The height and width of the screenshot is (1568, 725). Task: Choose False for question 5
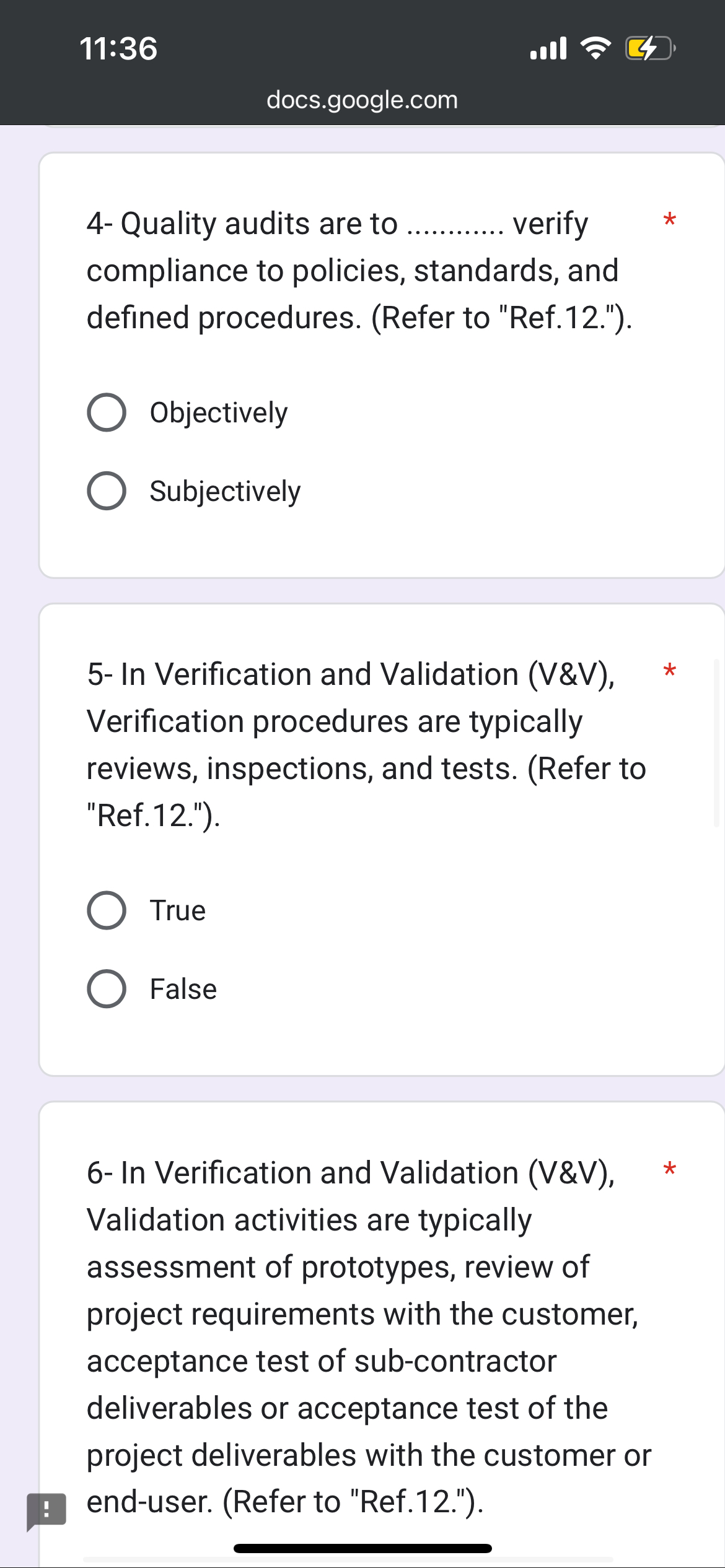[107, 989]
